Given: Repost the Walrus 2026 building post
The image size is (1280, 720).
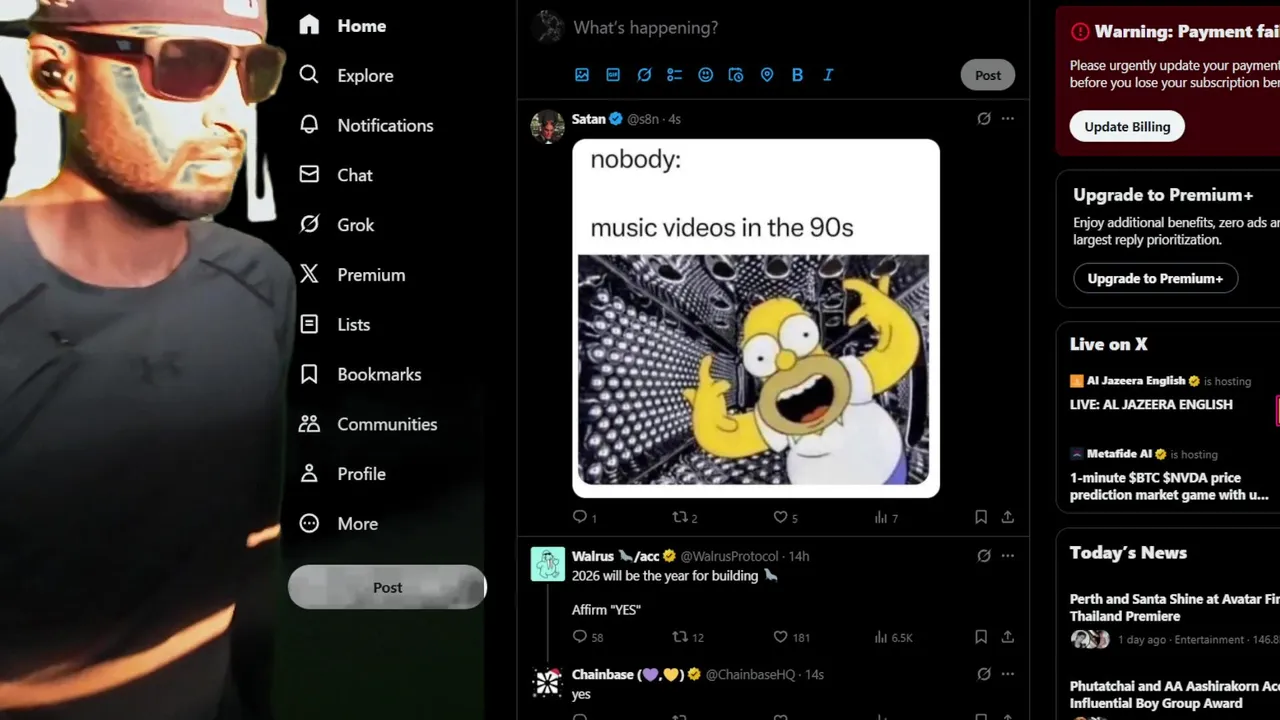Looking at the screenshot, I should tap(680, 637).
